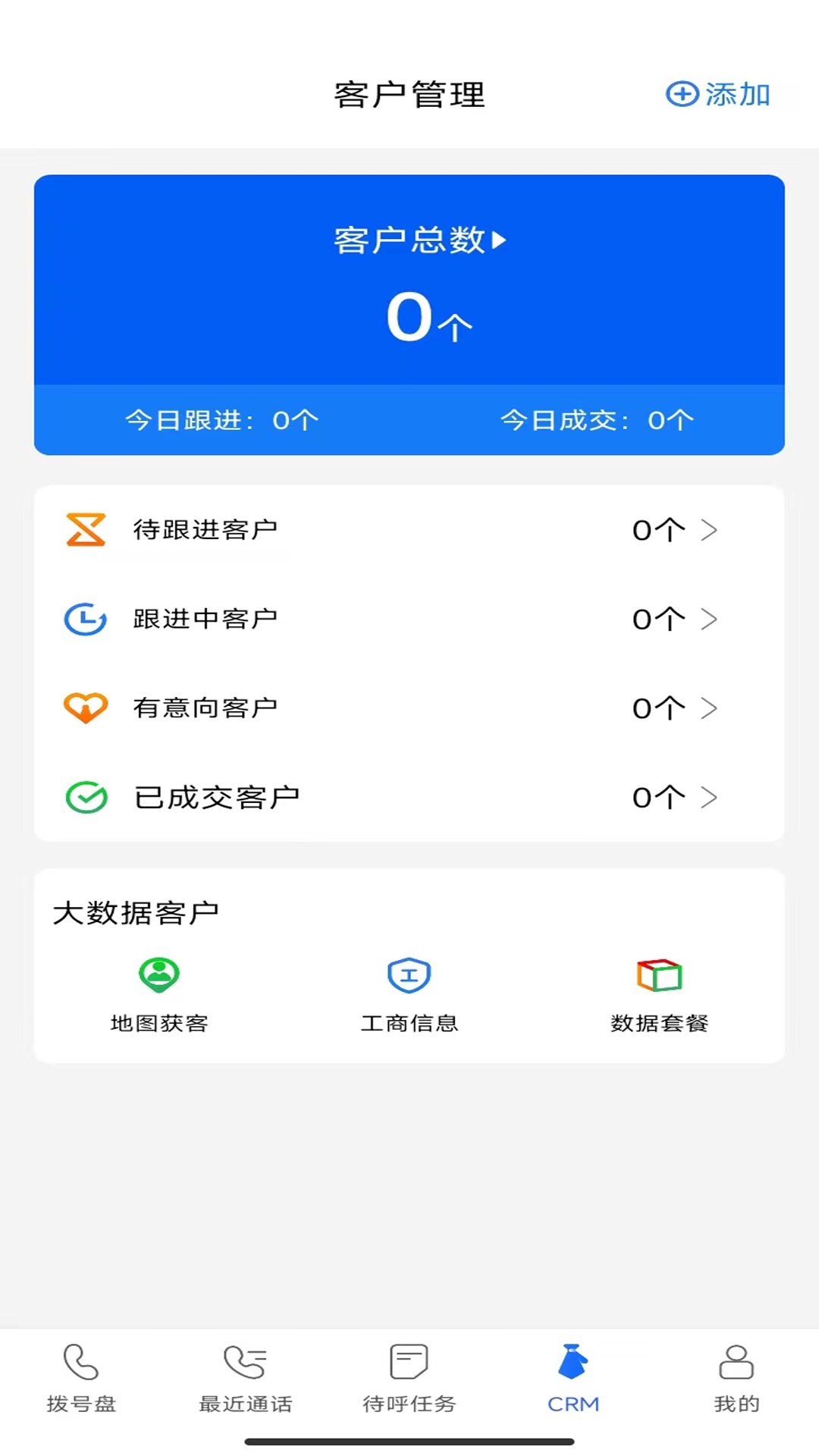Tap the 已成交客户 green check icon

[85, 797]
